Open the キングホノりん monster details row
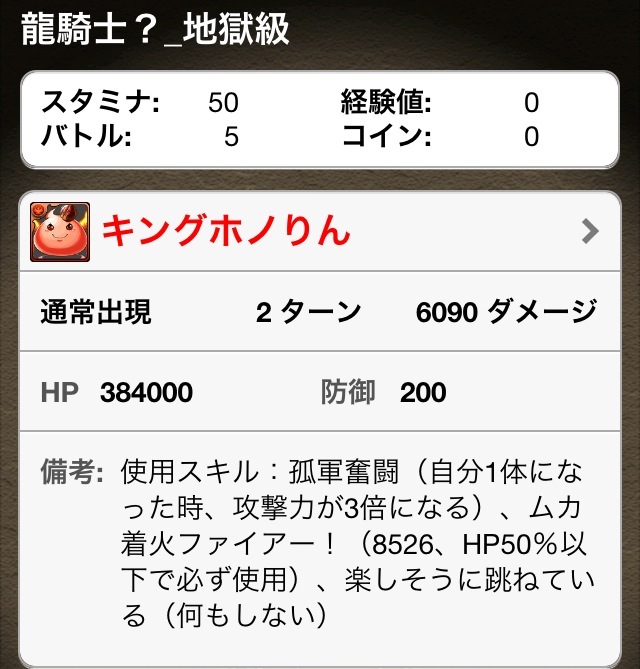The height and width of the screenshot is (669, 640). point(318,232)
